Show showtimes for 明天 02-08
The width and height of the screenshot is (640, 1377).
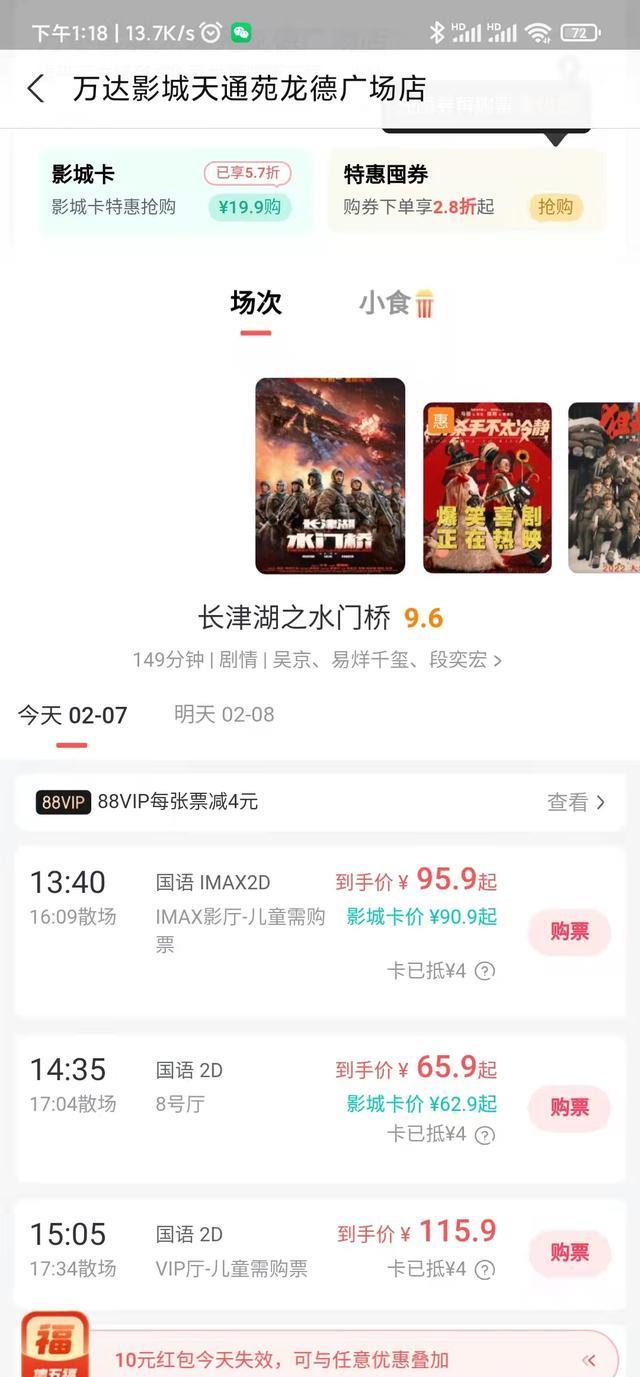(224, 714)
